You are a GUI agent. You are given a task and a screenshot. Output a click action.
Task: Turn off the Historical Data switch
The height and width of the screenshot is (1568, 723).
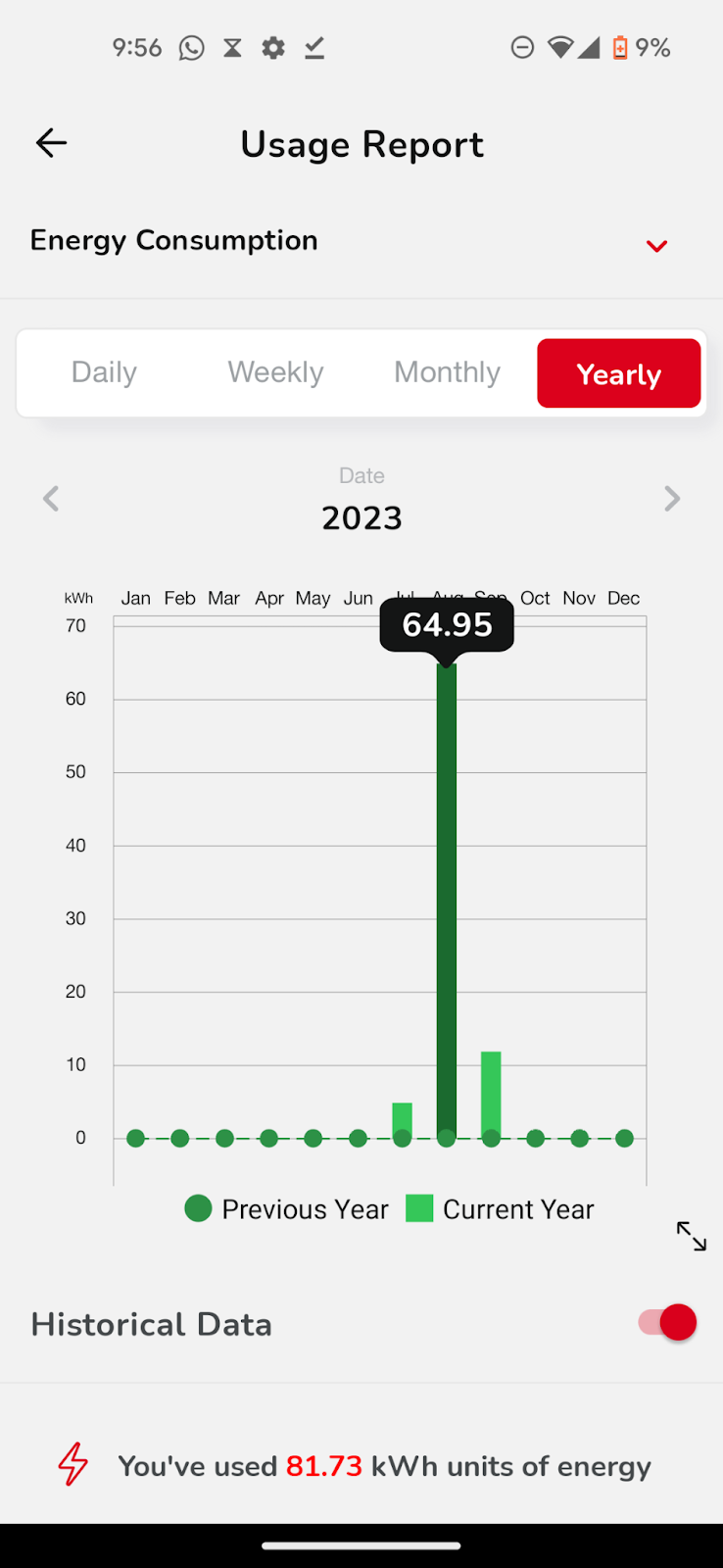668,1323
